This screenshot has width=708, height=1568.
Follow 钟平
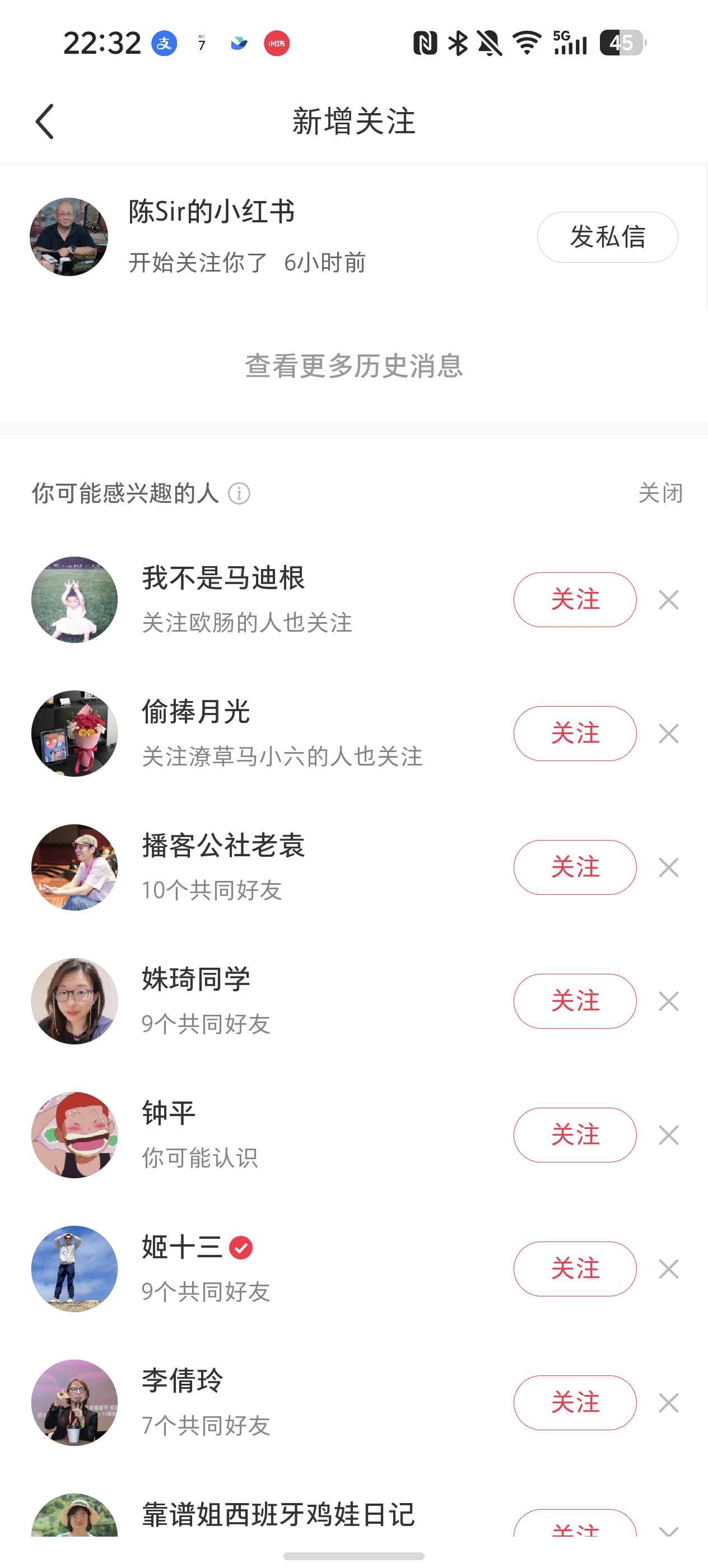pyautogui.click(x=574, y=1135)
